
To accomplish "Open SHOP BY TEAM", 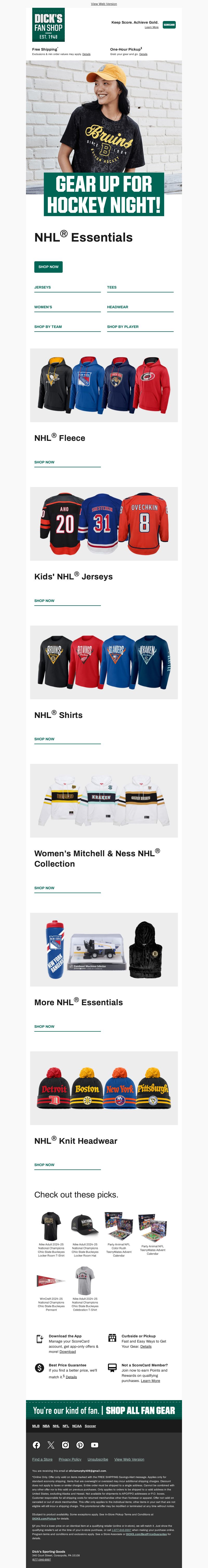I will 48,327.
